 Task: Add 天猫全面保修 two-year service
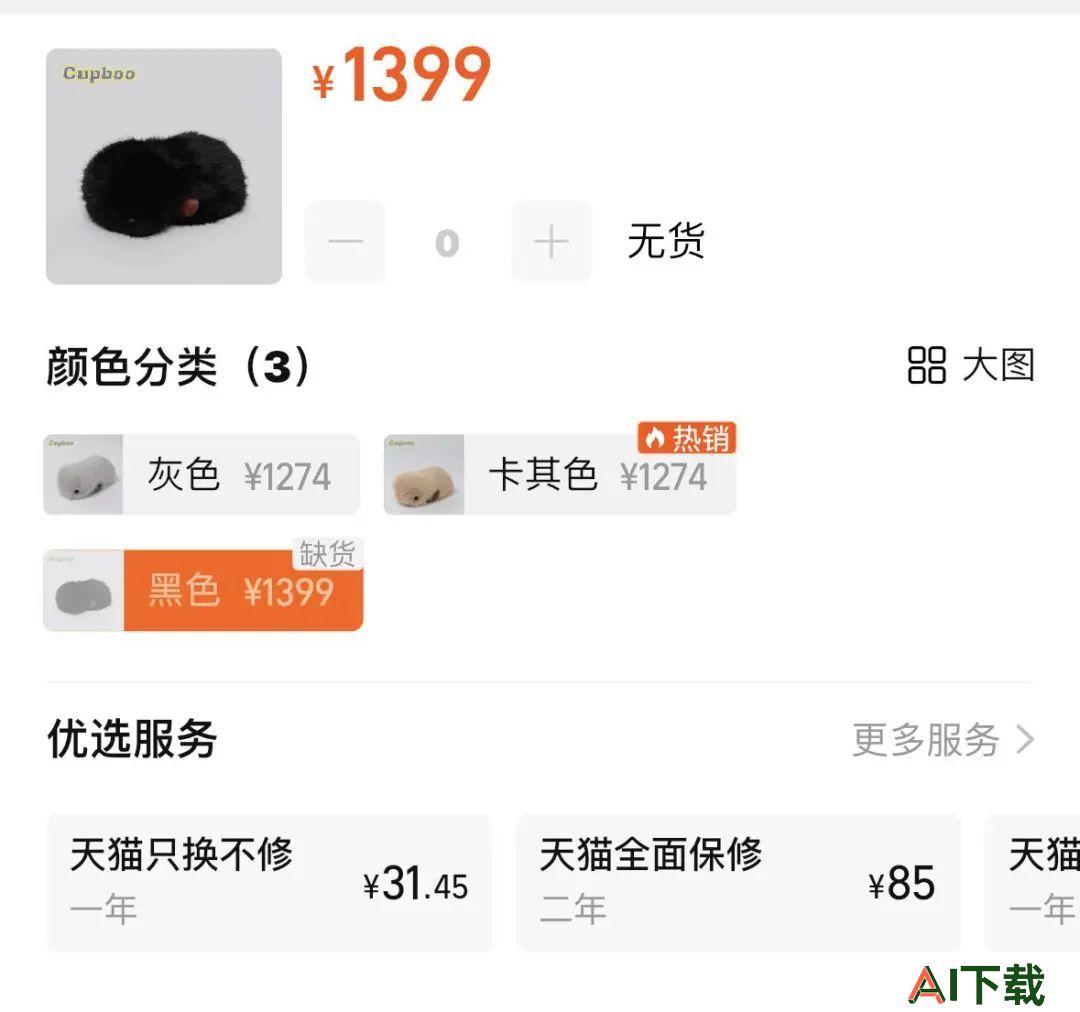click(738, 882)
